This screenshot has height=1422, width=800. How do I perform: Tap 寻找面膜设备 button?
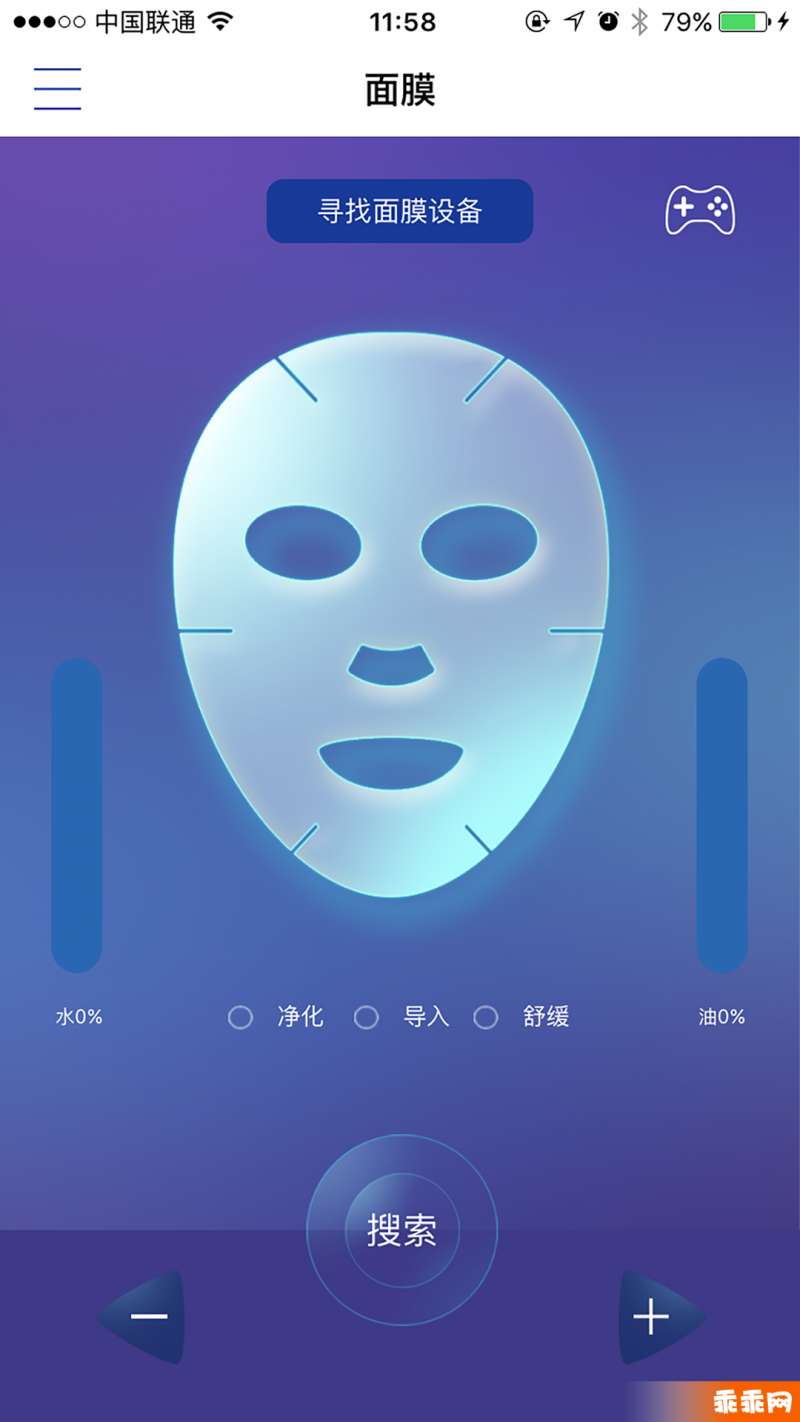click(399, 211)
